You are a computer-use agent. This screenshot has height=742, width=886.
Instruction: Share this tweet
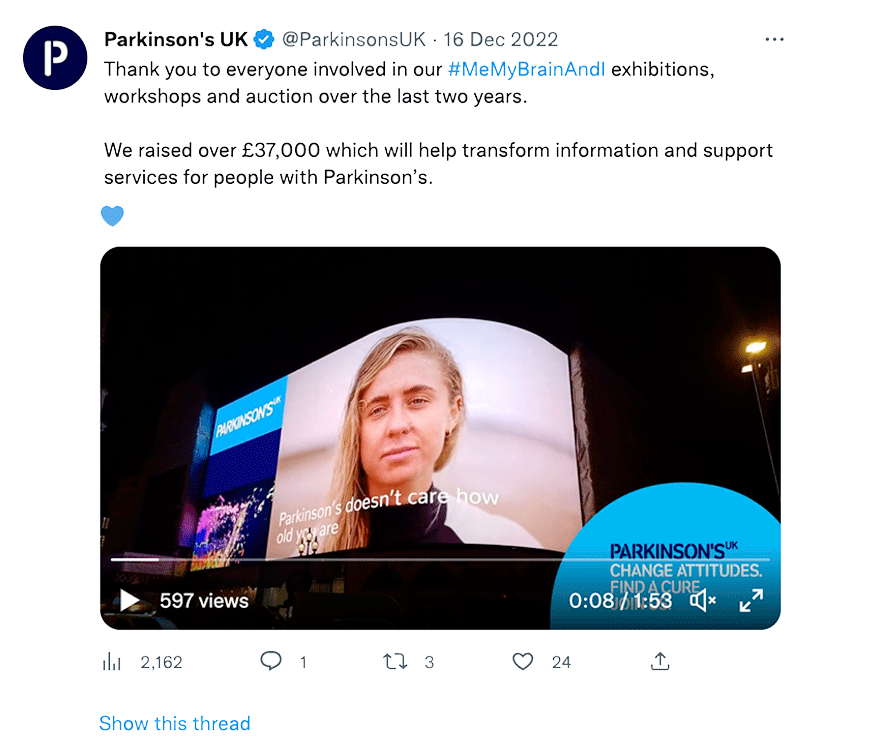659,662
